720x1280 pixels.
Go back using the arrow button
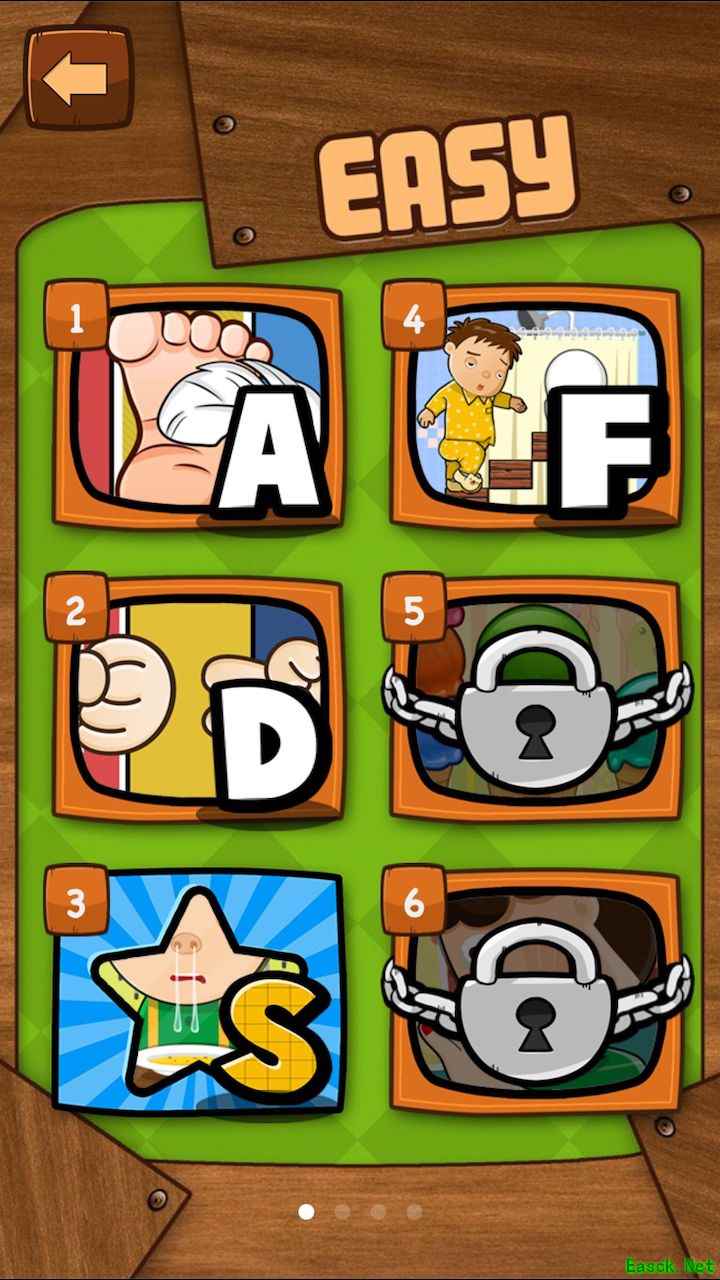(x=78, y=78)
